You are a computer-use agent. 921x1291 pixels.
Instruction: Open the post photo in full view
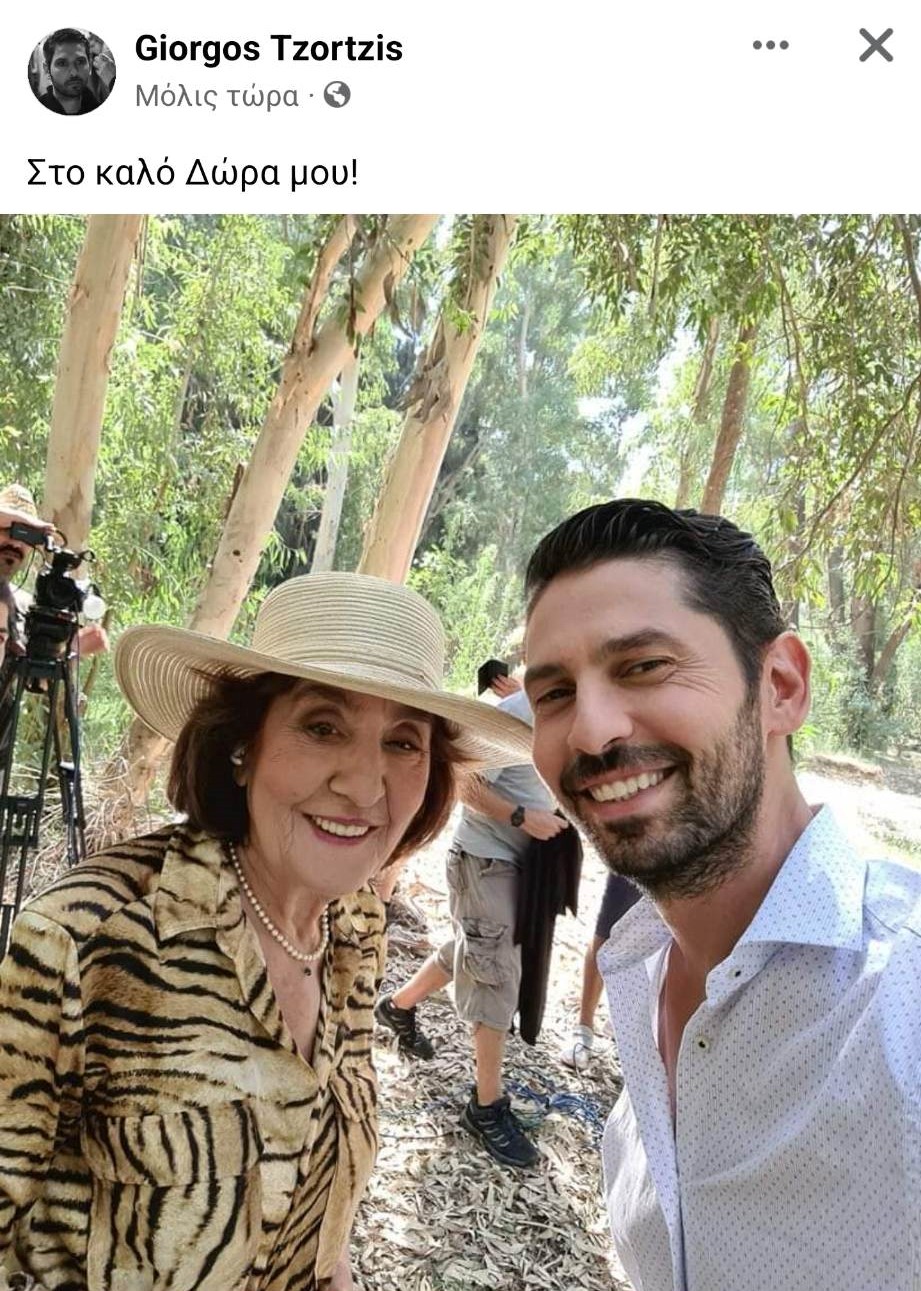460,750
